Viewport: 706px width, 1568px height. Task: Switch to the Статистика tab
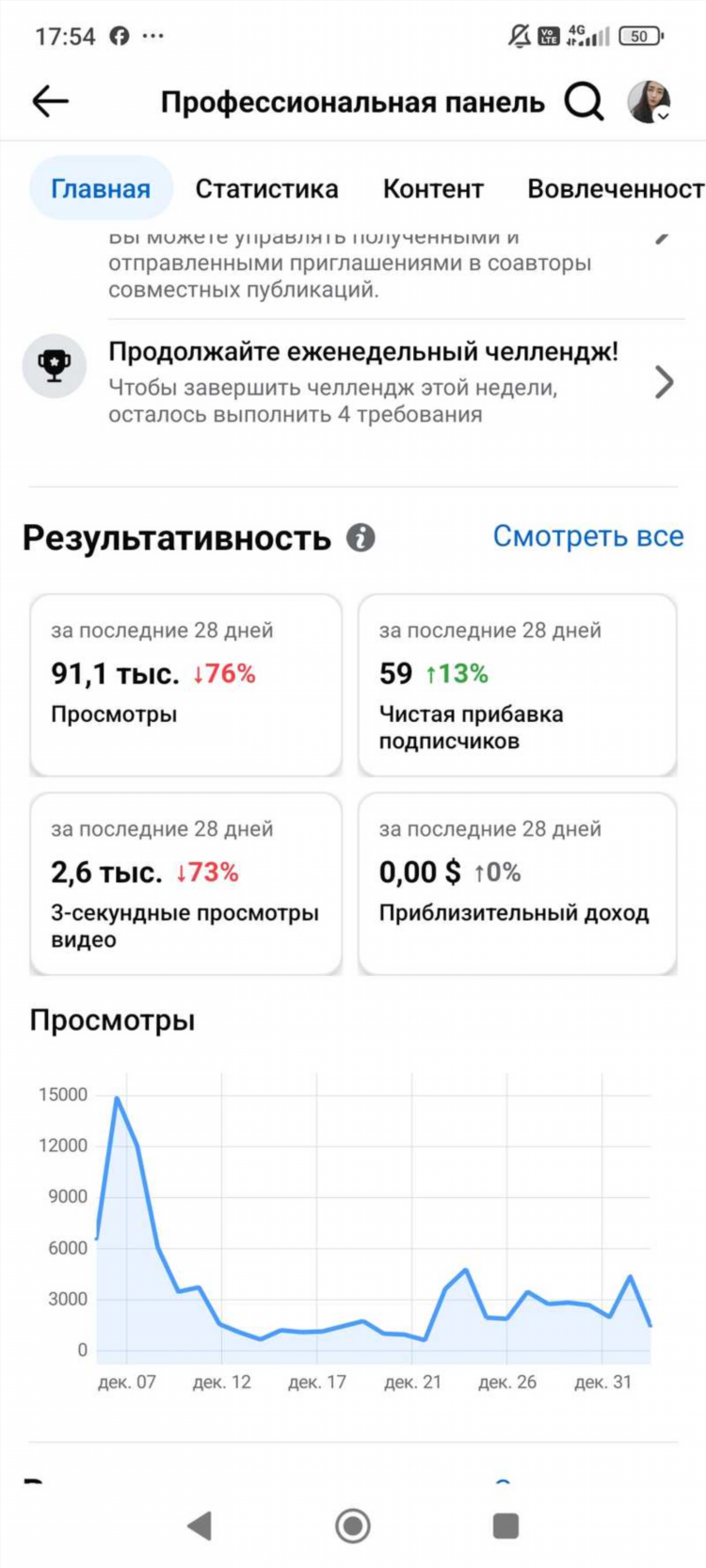(266, 188)
